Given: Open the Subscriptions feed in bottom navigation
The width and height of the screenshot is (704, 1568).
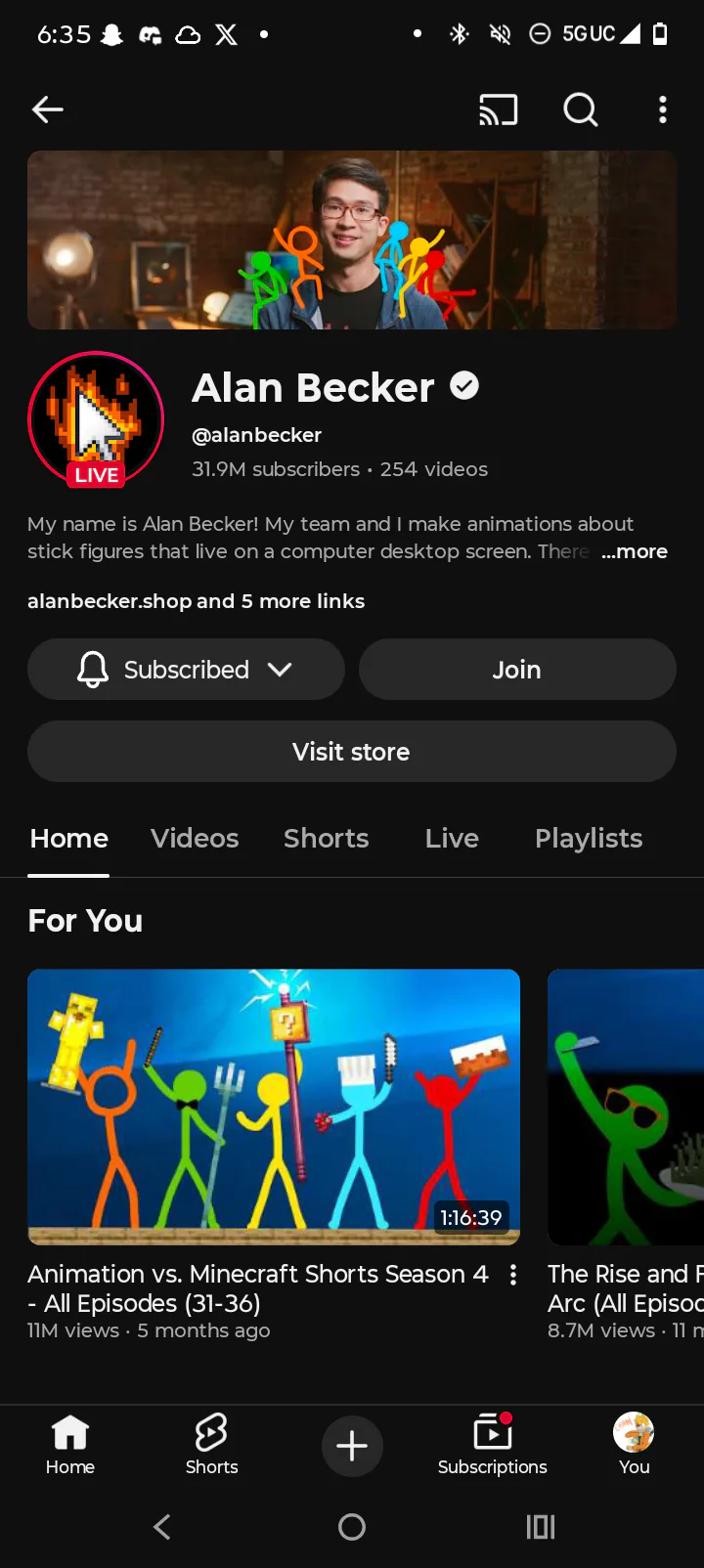Looking at the screenshot, I should tap(493, 1446).
